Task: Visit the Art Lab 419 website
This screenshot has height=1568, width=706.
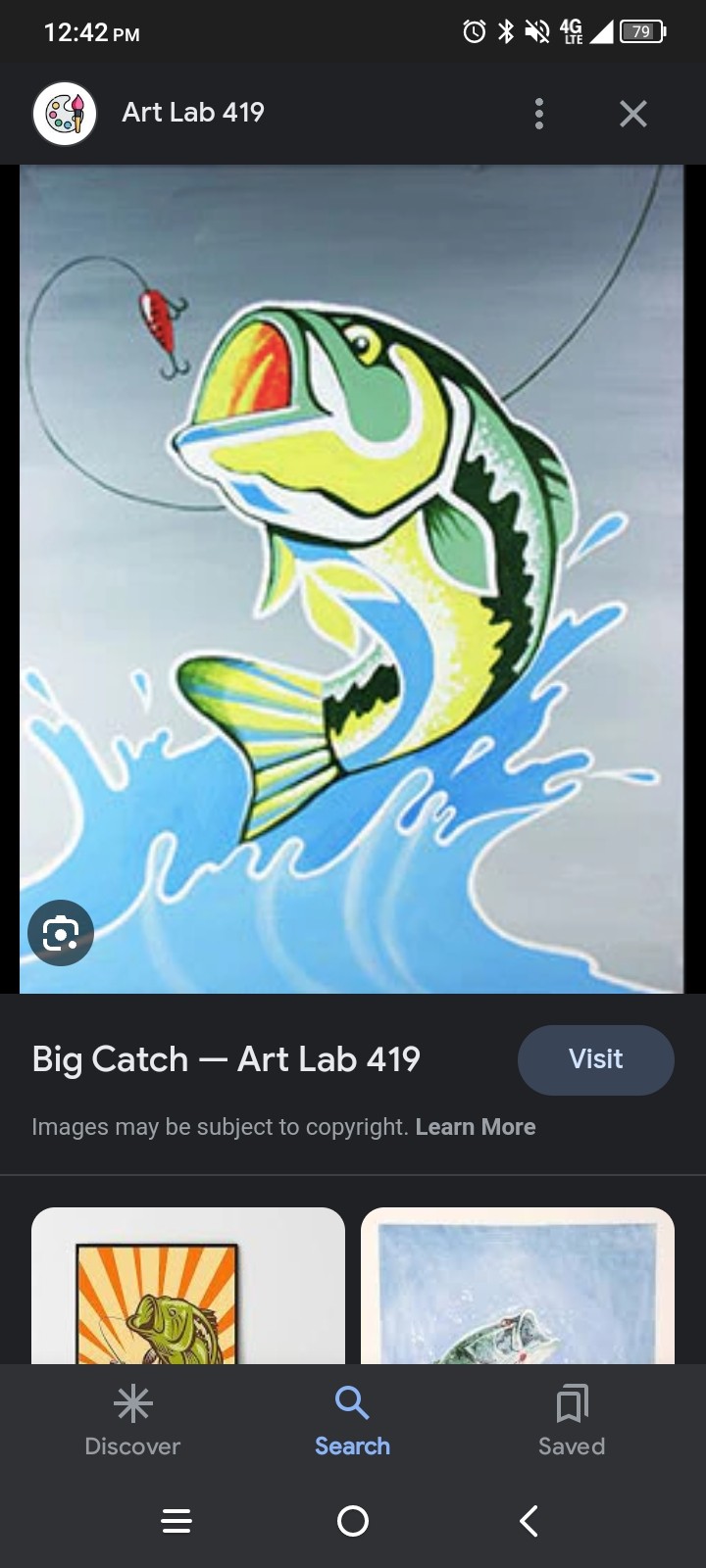Action: point(595,1059)
